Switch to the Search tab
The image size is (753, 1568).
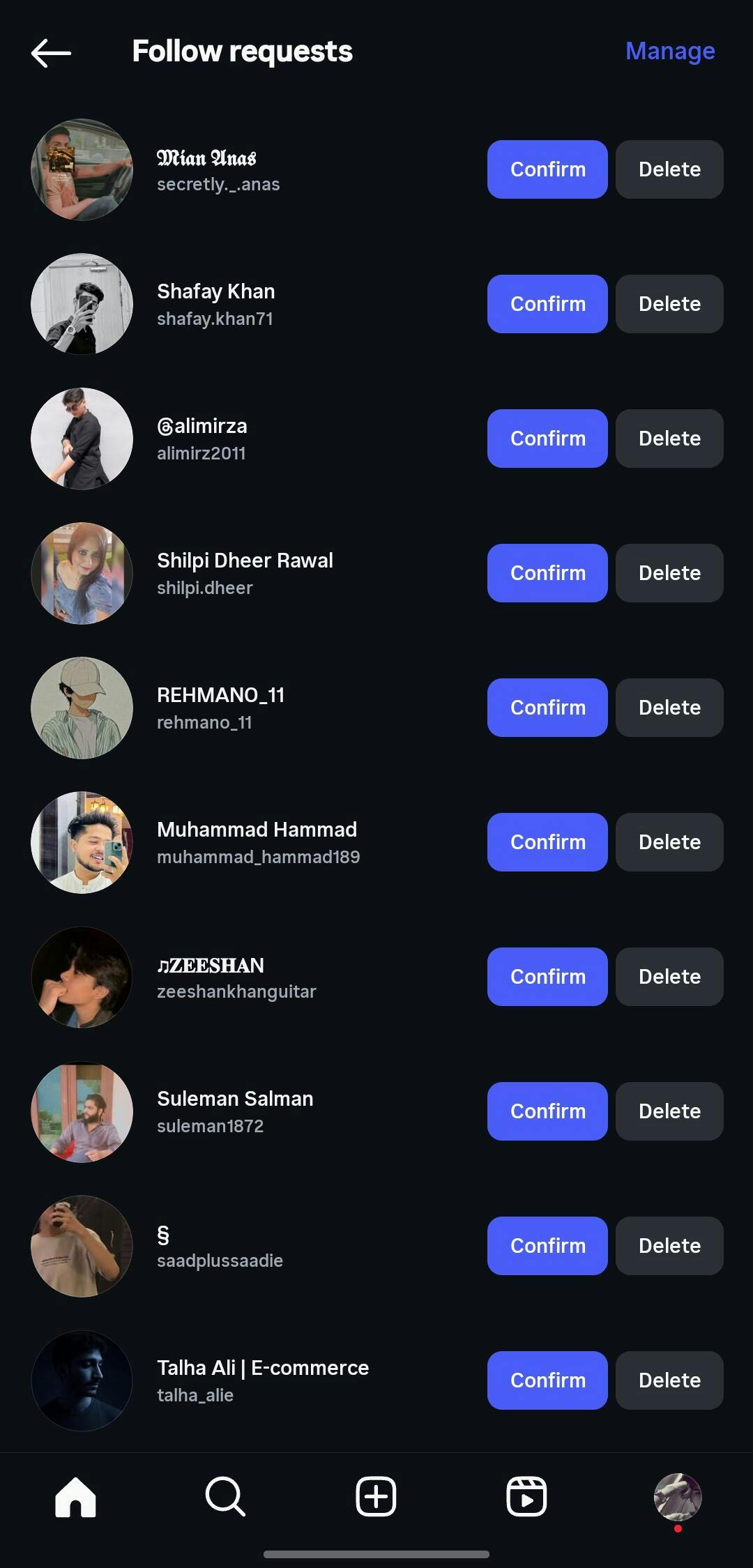[x=225, y=1496]
